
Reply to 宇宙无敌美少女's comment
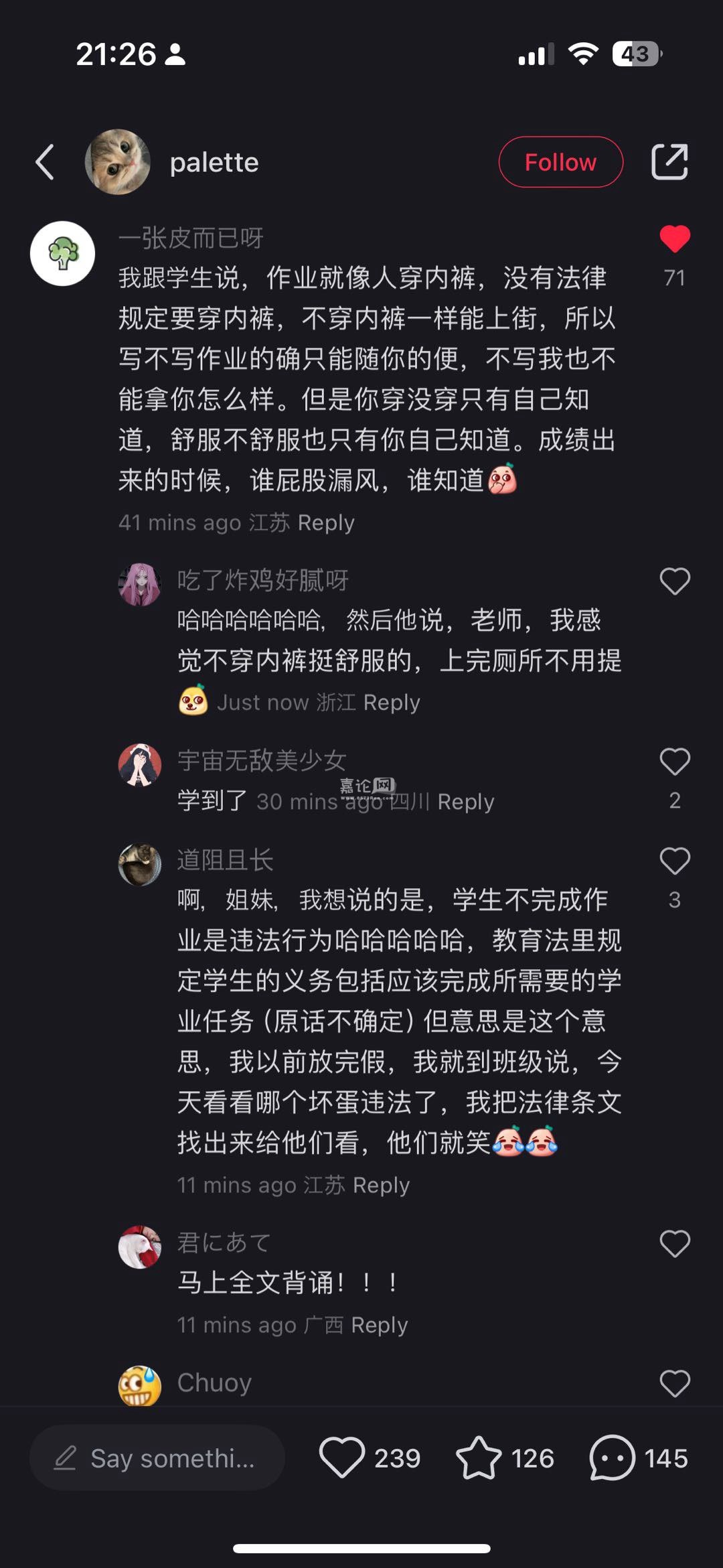(465, 802)
